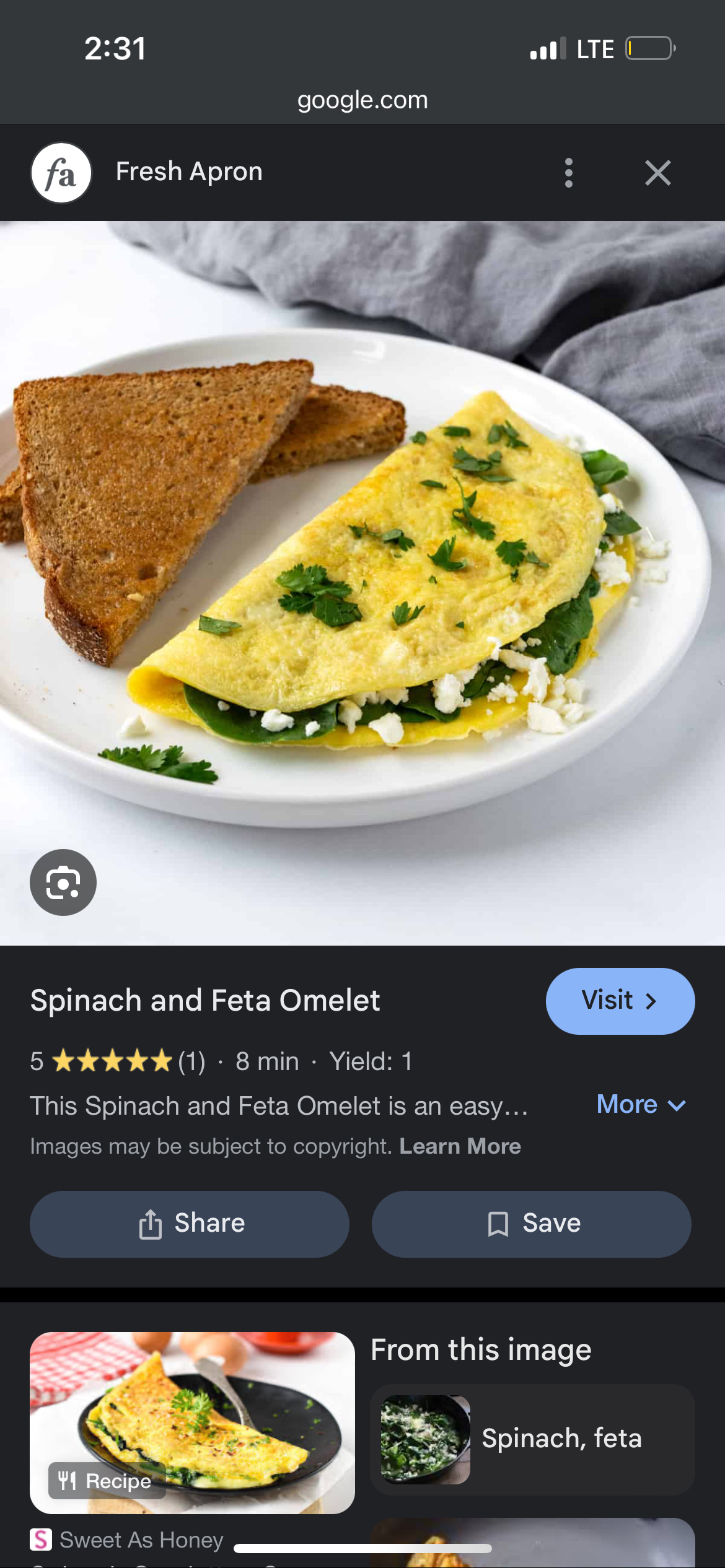Open the three-dot overflow menu

pyautogui.click(x=568, y=173)
